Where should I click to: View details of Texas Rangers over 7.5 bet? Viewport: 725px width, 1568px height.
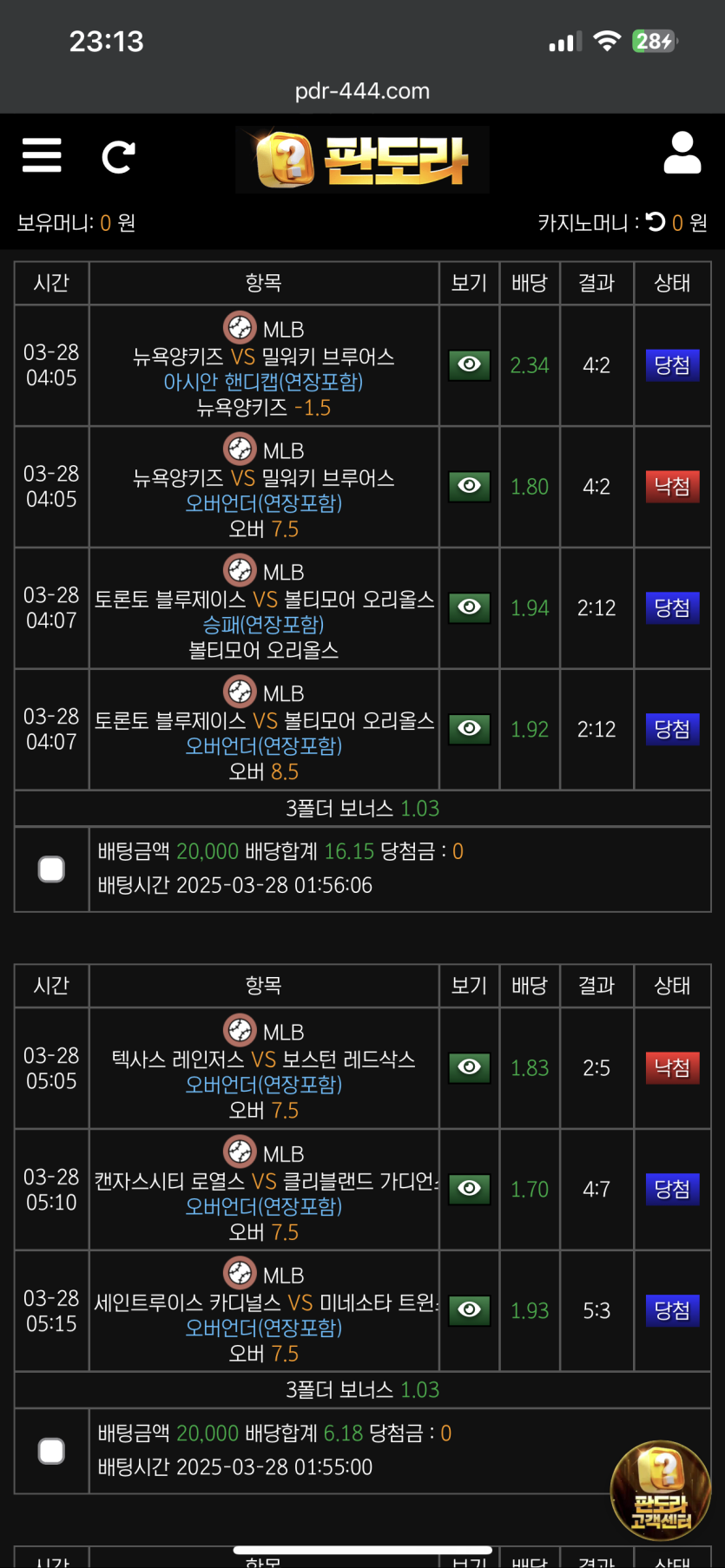point(469,1067)
